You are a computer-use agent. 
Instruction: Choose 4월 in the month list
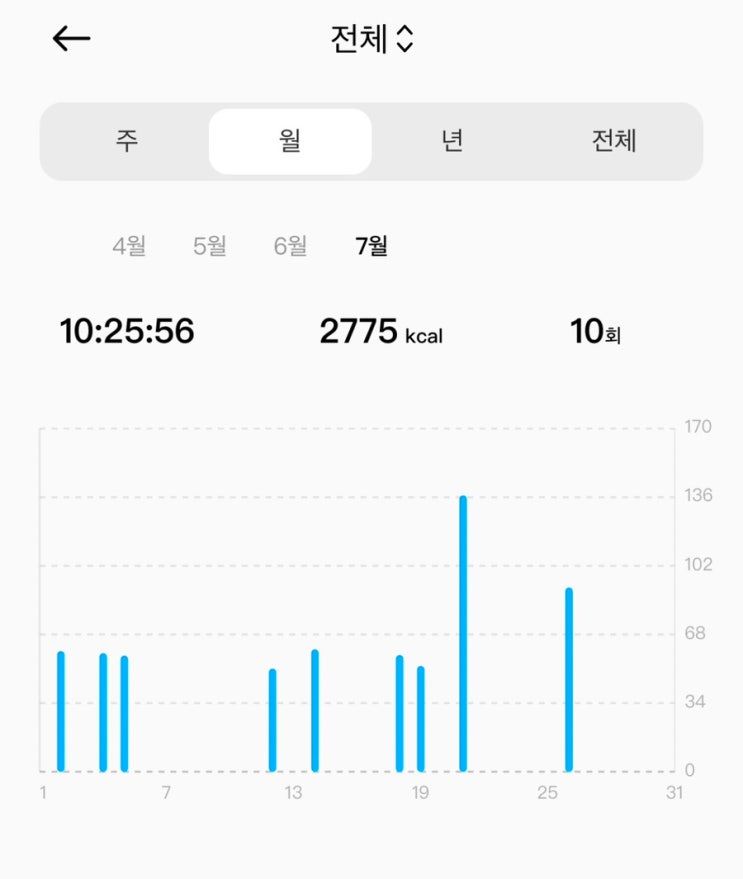129,246
